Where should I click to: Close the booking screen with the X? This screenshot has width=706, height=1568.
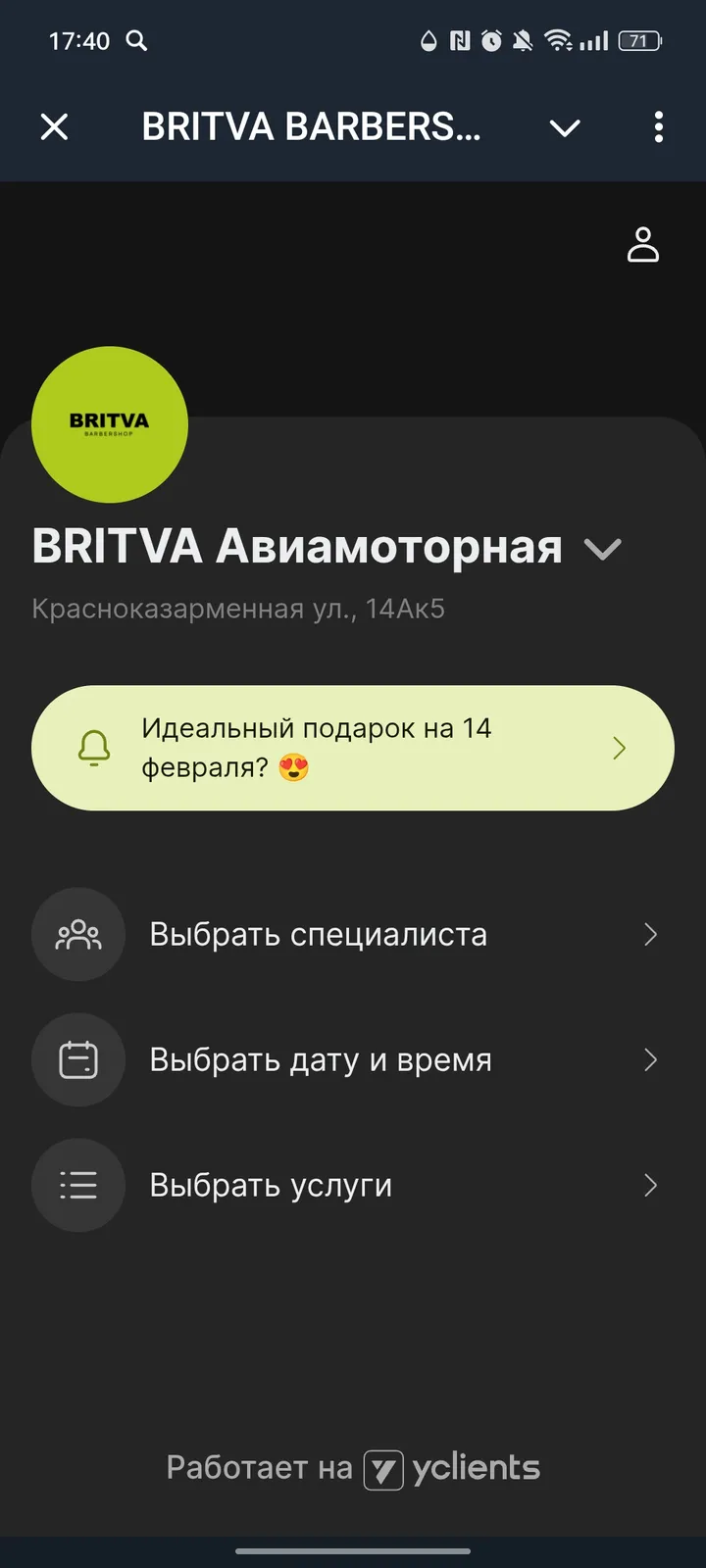click(x=54, y=127)
